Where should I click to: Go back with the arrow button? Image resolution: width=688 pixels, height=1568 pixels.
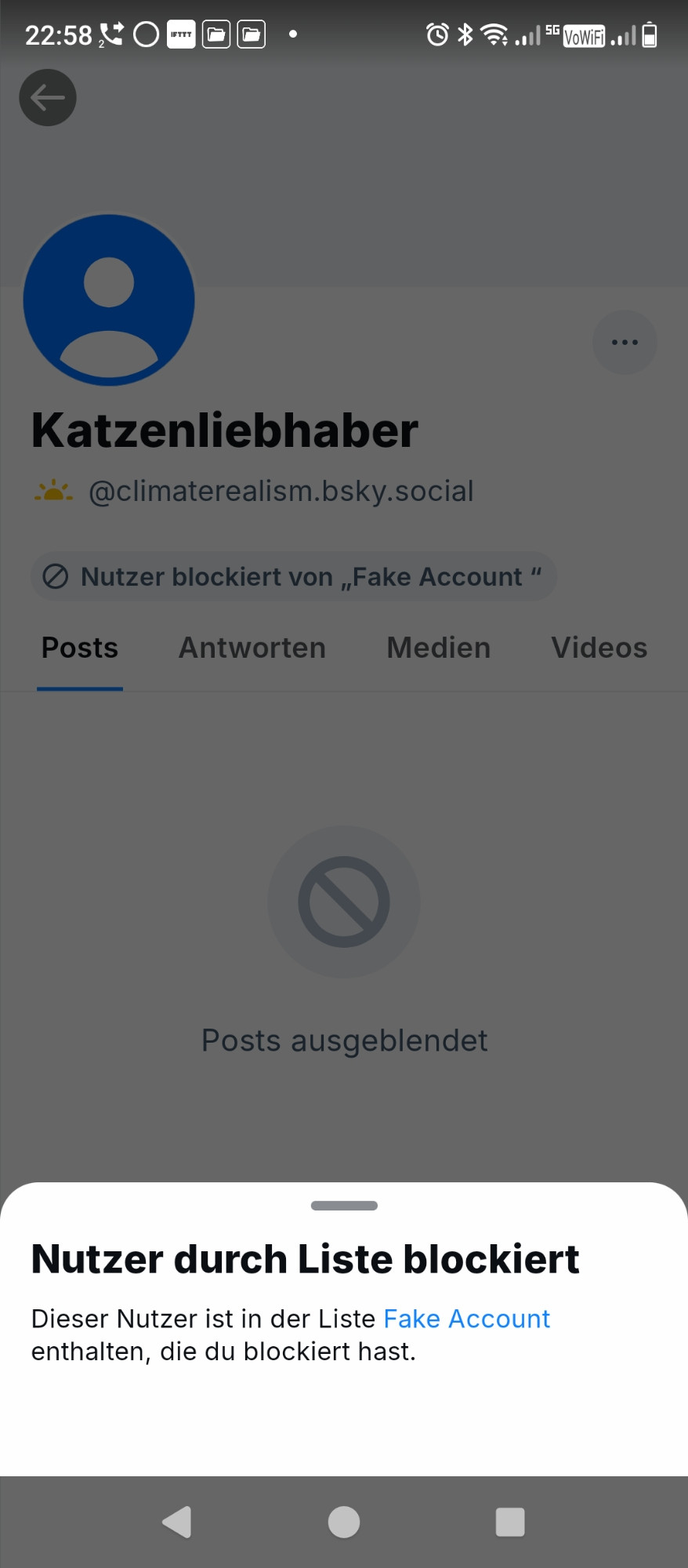(x=48, y=98)
